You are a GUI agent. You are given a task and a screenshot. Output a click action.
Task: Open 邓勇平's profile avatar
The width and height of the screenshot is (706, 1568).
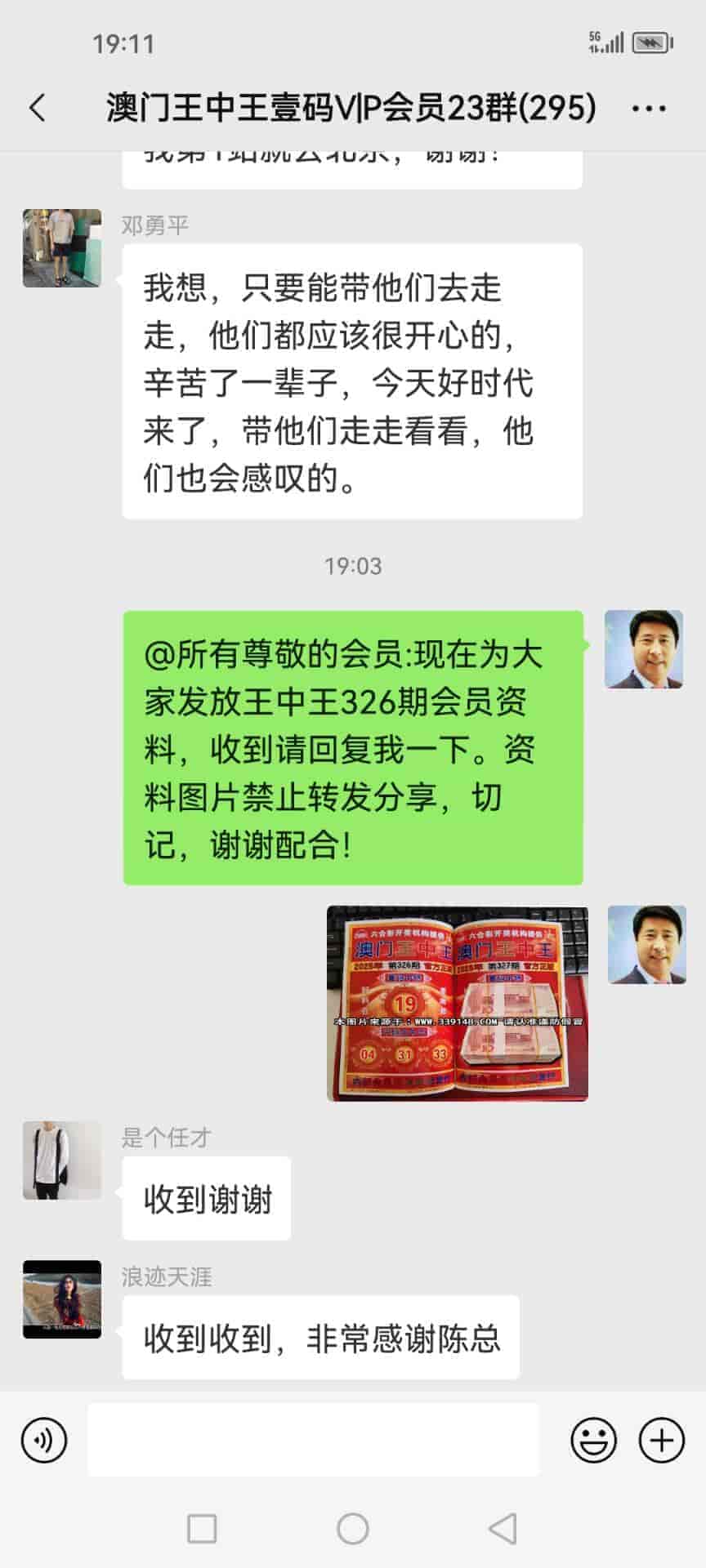(62, 248)
